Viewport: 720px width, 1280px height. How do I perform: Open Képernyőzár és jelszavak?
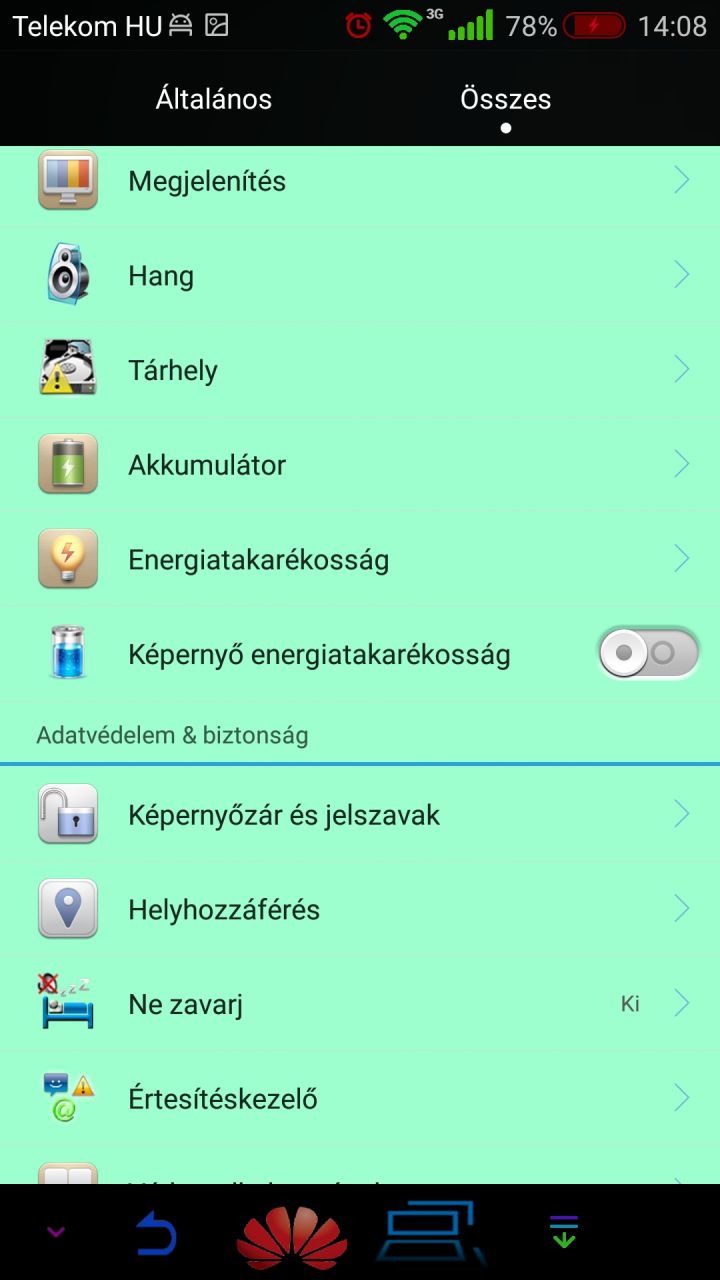pos(360,814)
